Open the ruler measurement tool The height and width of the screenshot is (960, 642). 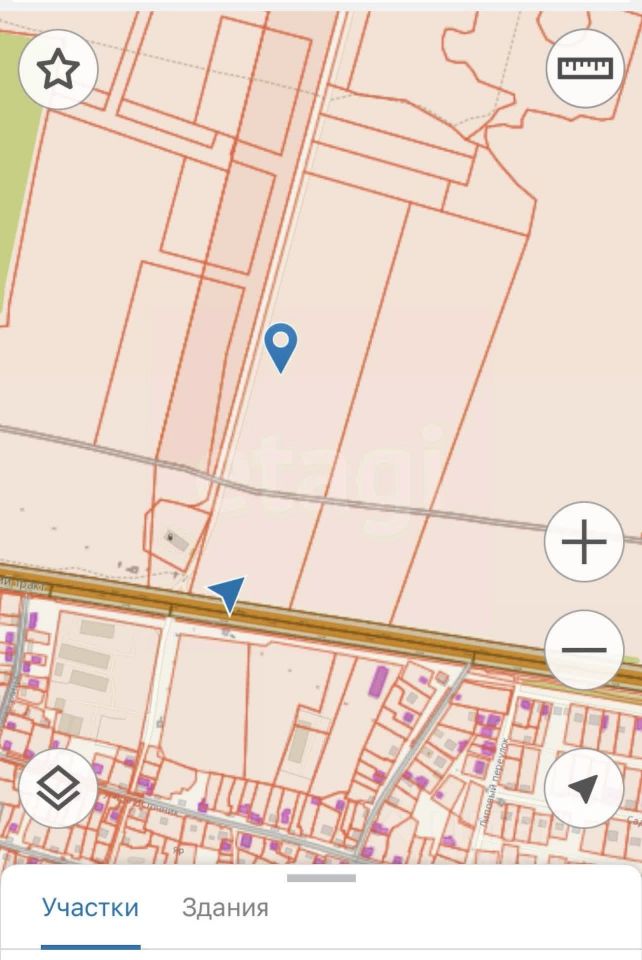click(x=584, y=69)
